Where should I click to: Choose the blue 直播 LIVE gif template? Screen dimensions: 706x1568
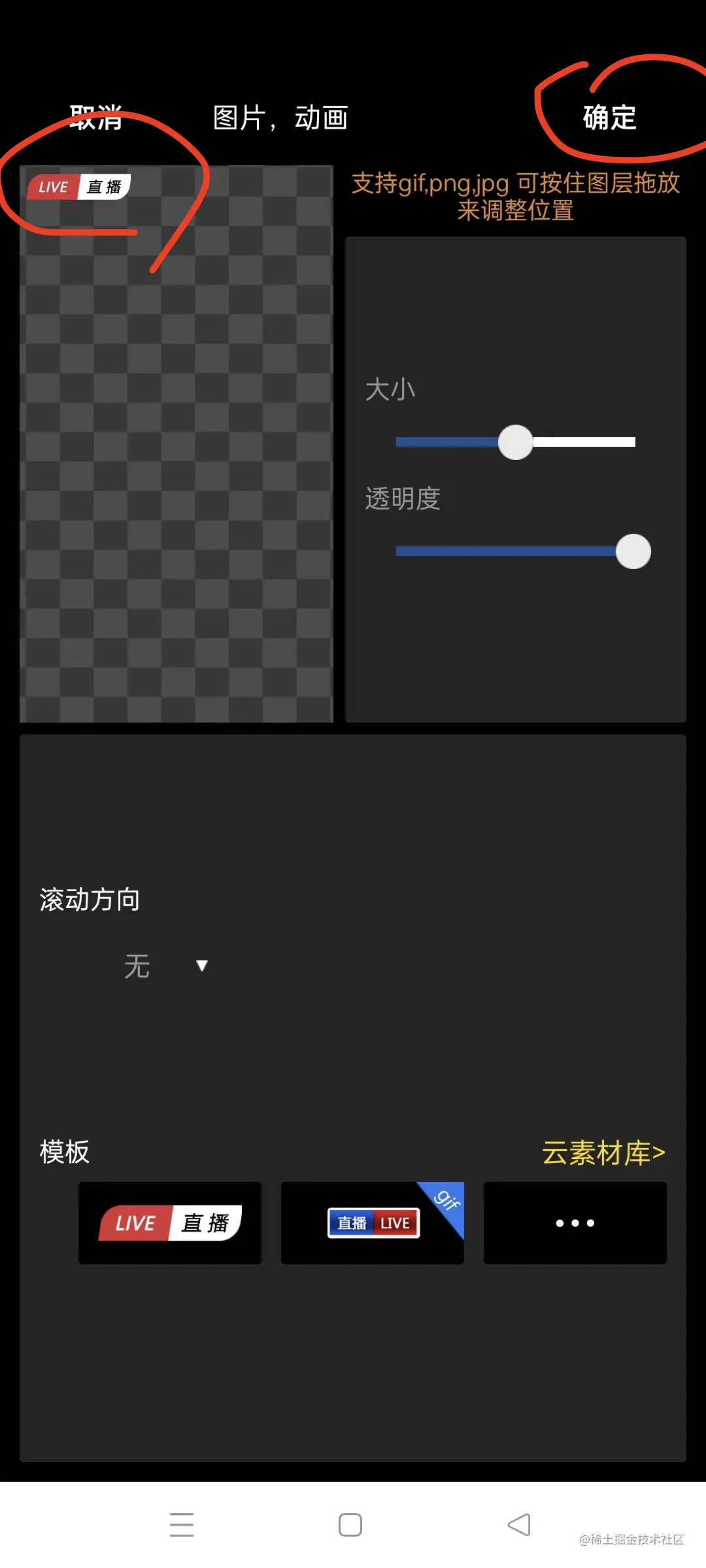[x=373, y=1223]
